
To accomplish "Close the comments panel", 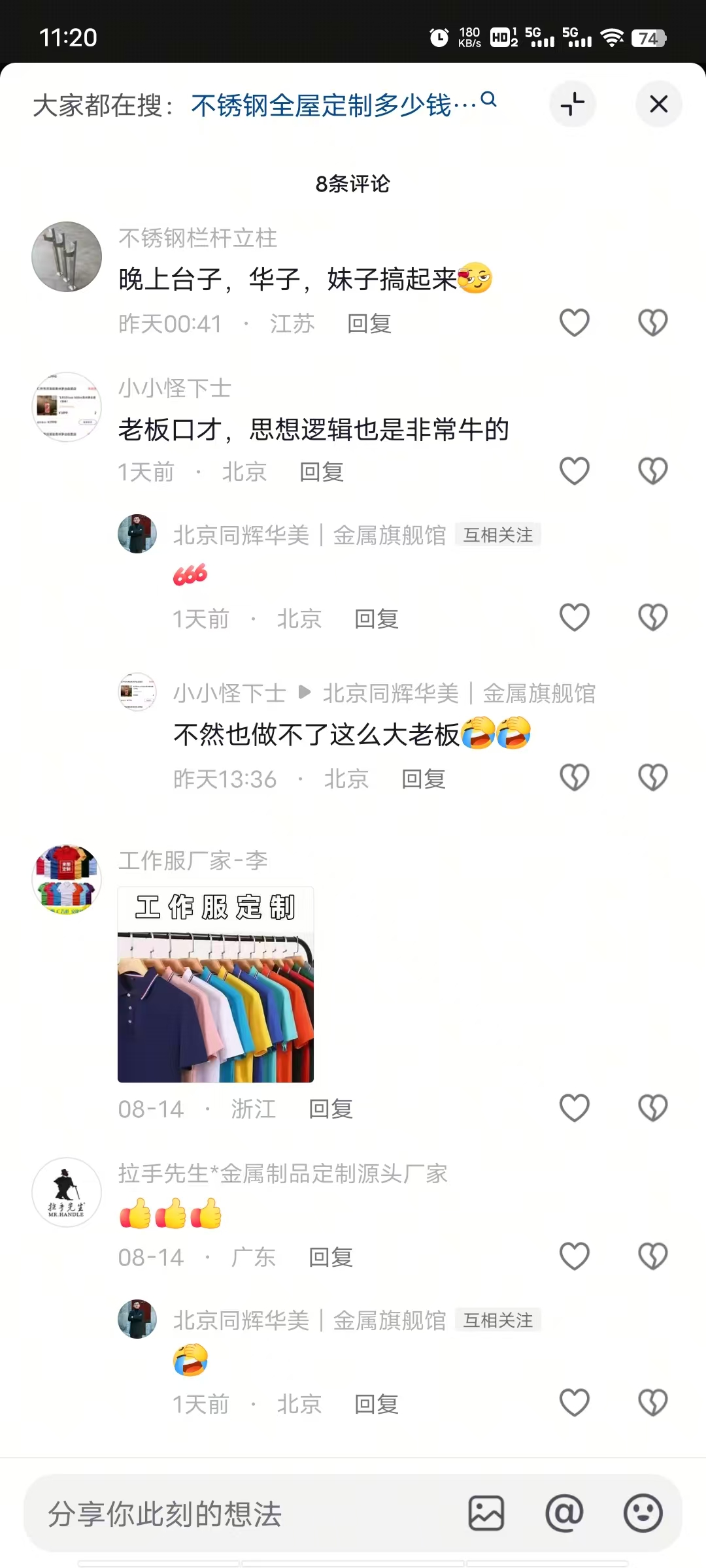I will coord(658,104).
